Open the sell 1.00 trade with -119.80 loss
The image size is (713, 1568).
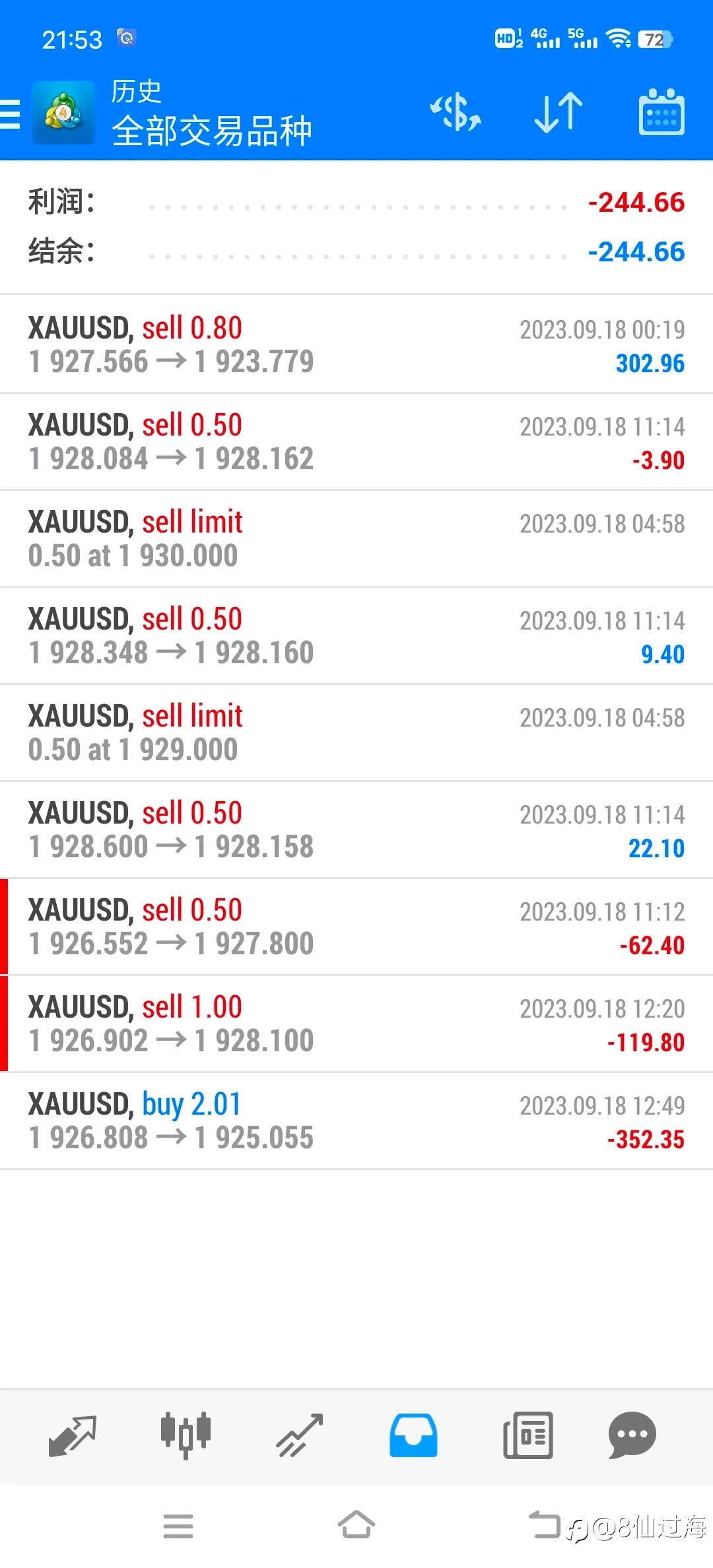(x=356, y=1024)
